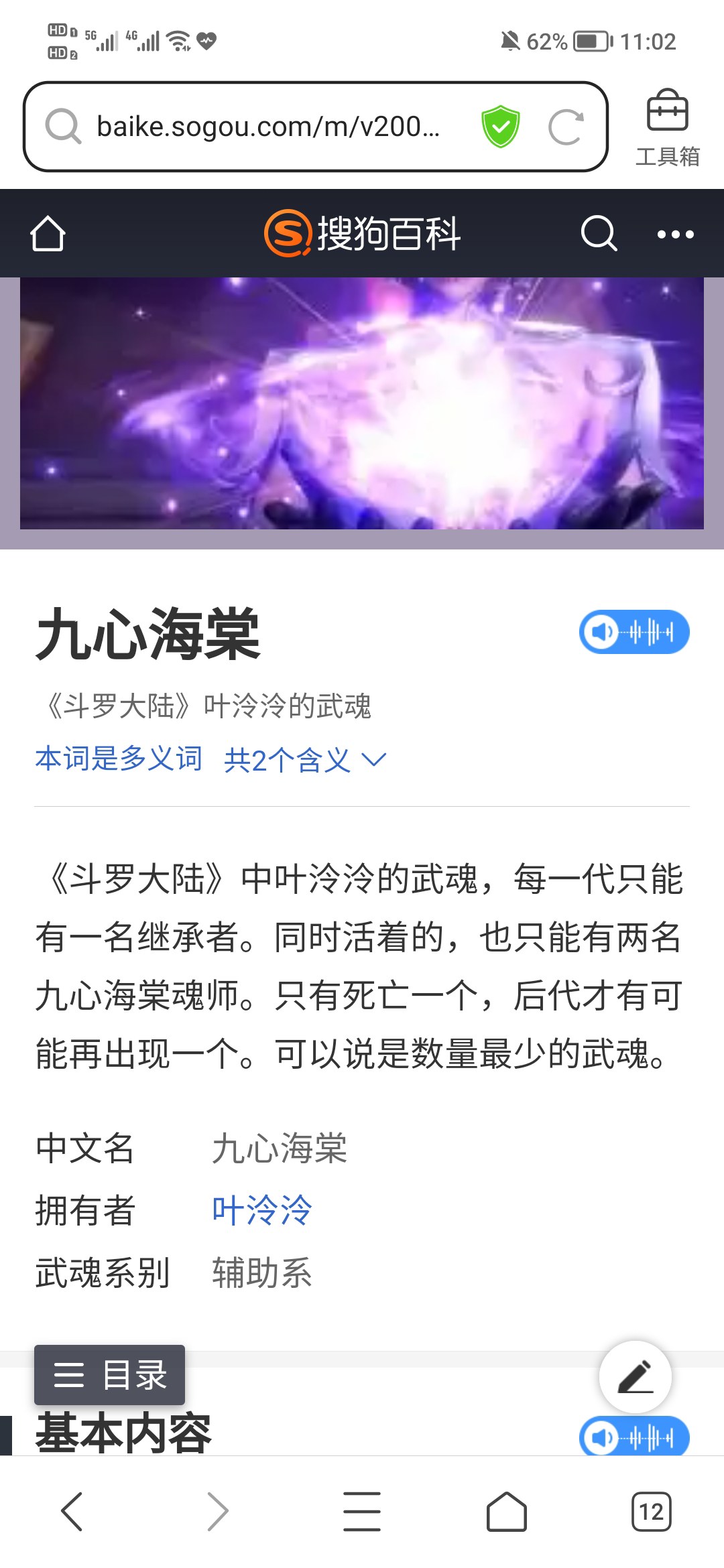
Task: View site security shield info
Action: point(500,127)
